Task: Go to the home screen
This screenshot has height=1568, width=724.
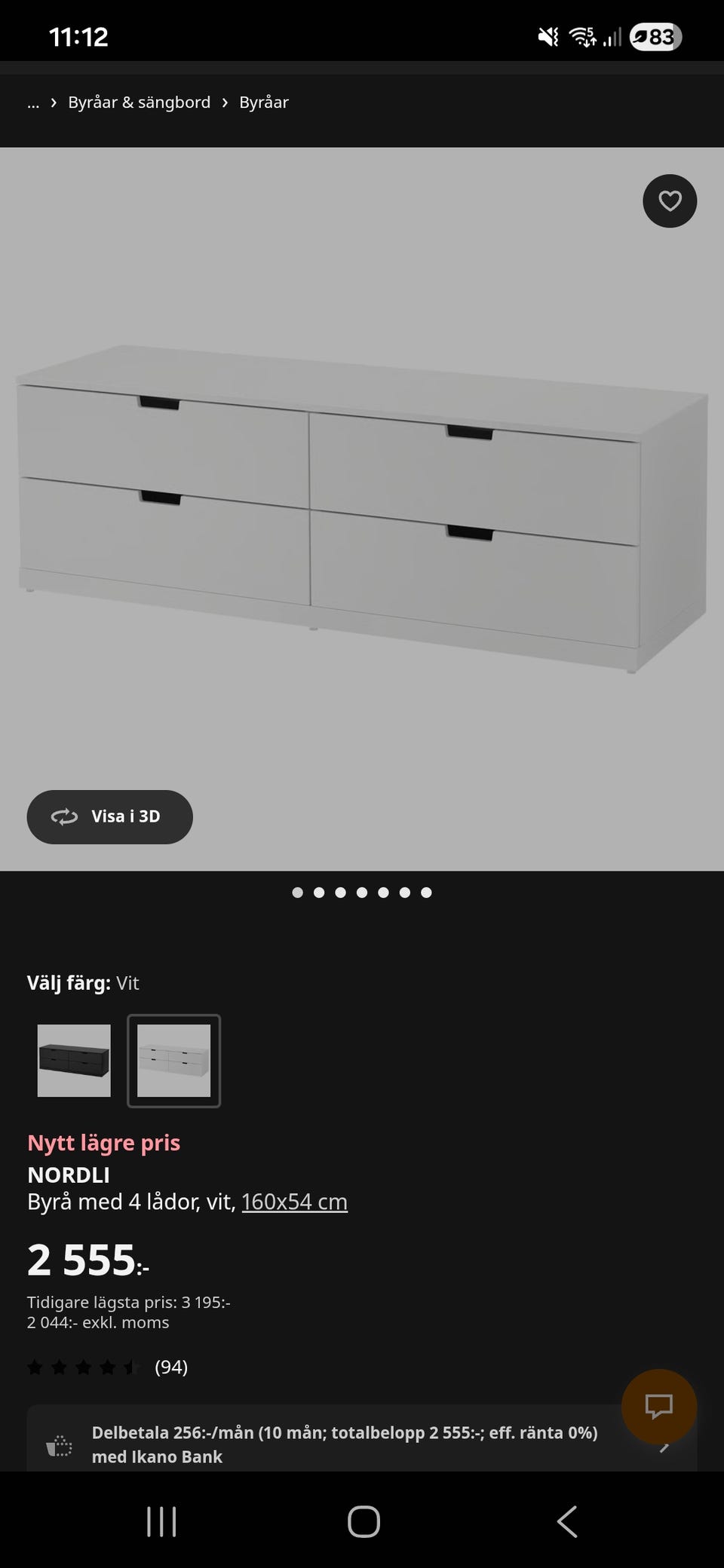Action: (x=363, y=1521)
